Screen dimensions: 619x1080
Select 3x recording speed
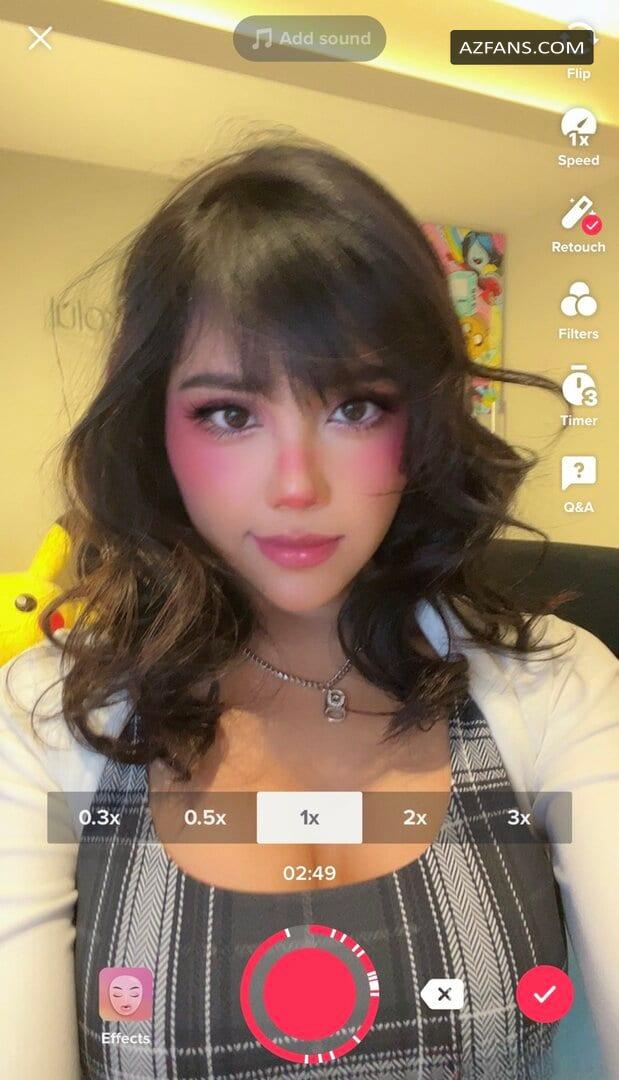519,818
